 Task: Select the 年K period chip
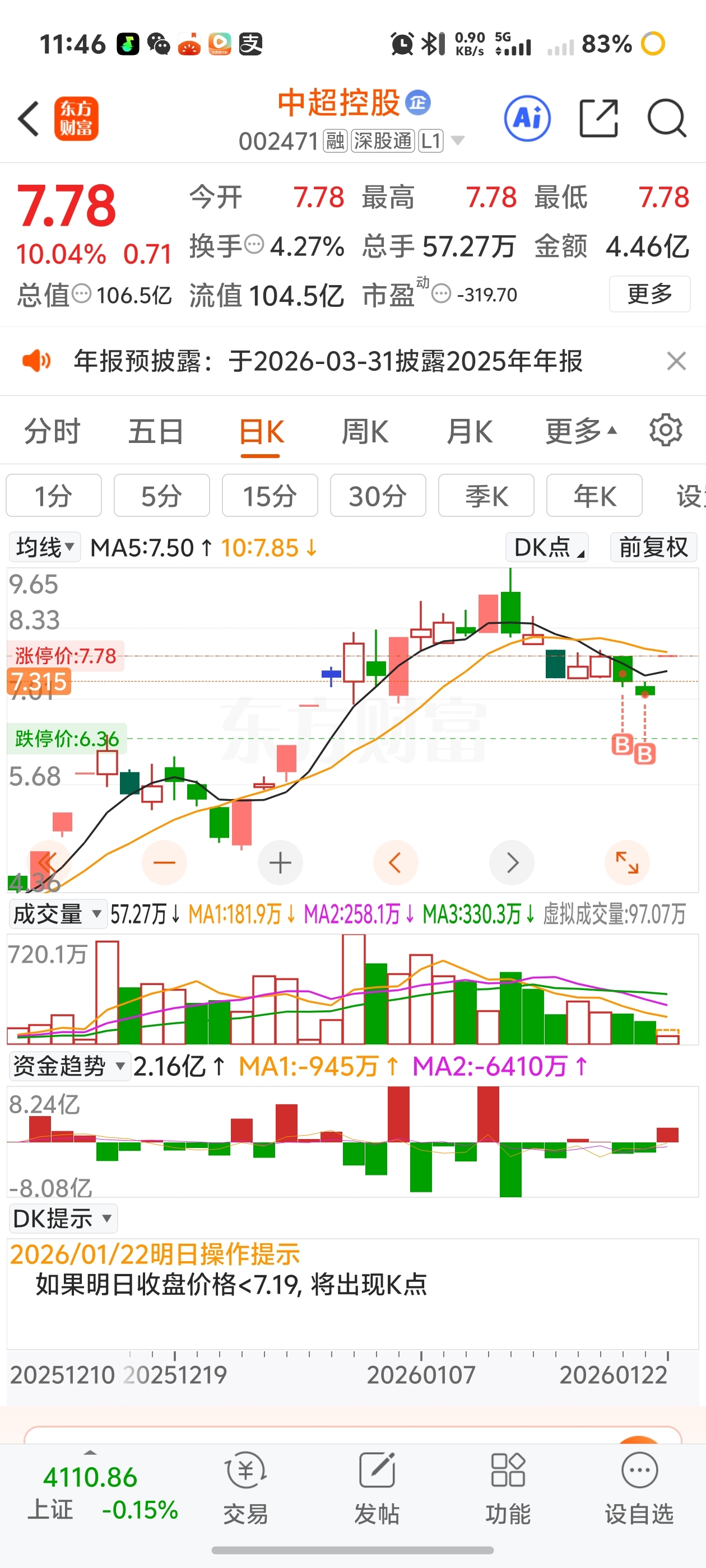pos(594,496)
